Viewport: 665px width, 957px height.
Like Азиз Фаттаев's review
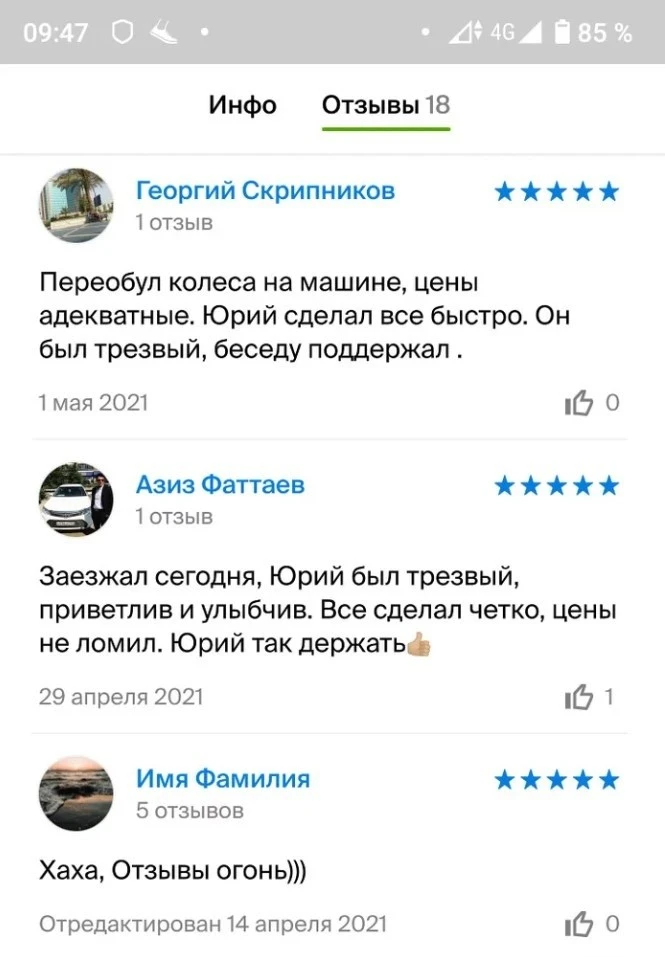click(x=580, y=697)
